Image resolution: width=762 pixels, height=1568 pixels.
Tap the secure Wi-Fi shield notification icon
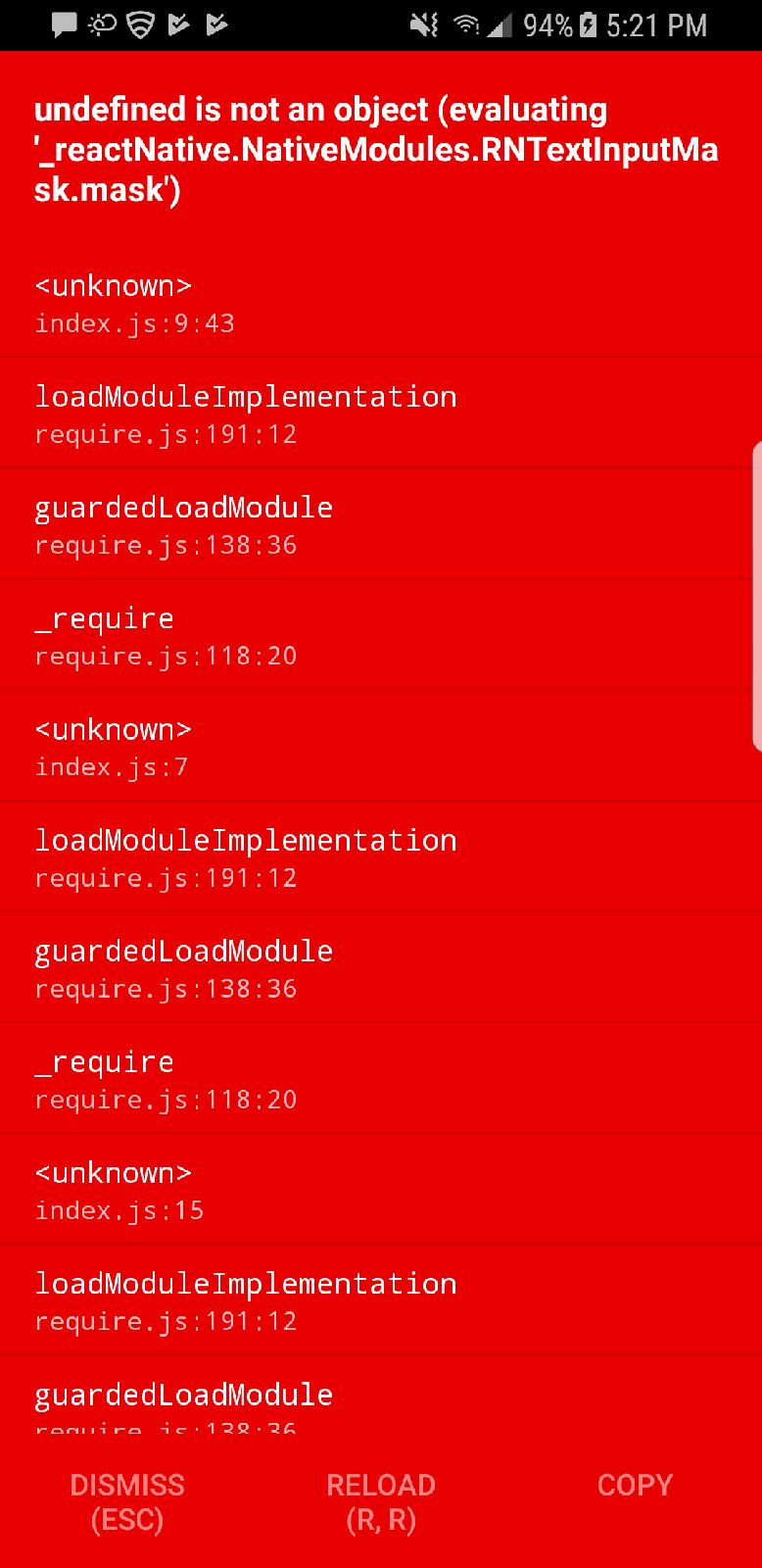pyautogui.click(x=138, y=25)
